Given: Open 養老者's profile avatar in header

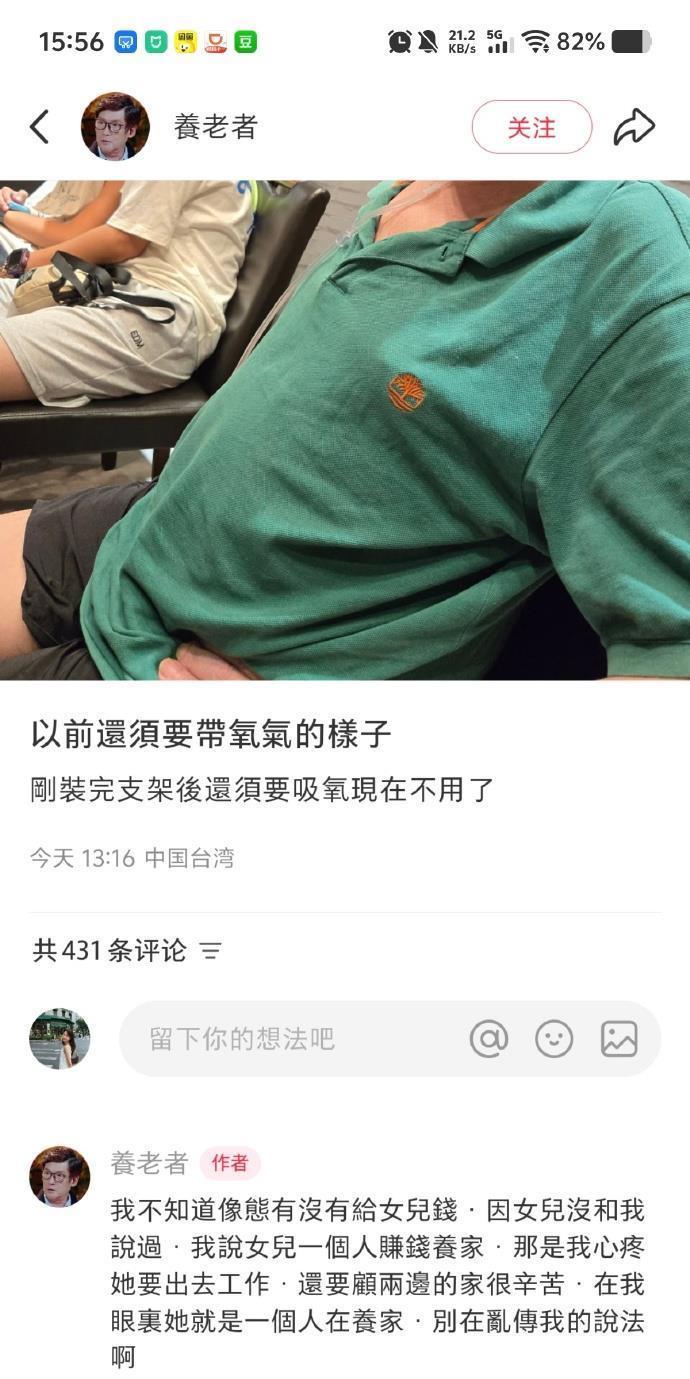Looking at the screenshot, I should point(115,127).
